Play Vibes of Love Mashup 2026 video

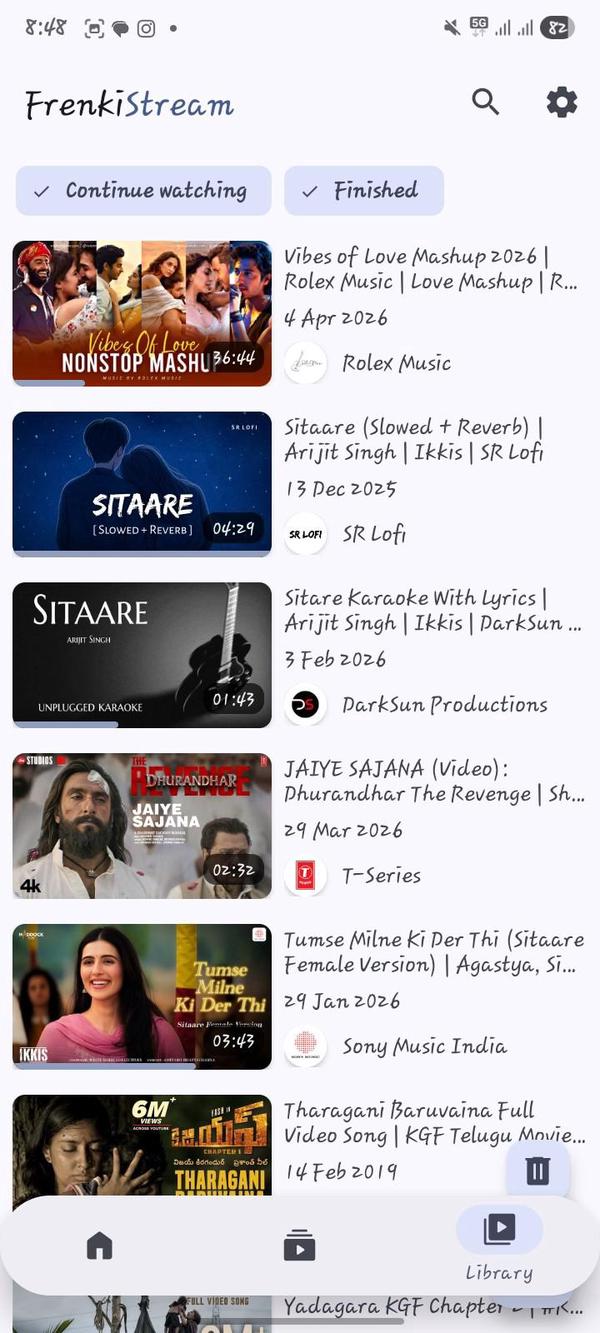142,313
